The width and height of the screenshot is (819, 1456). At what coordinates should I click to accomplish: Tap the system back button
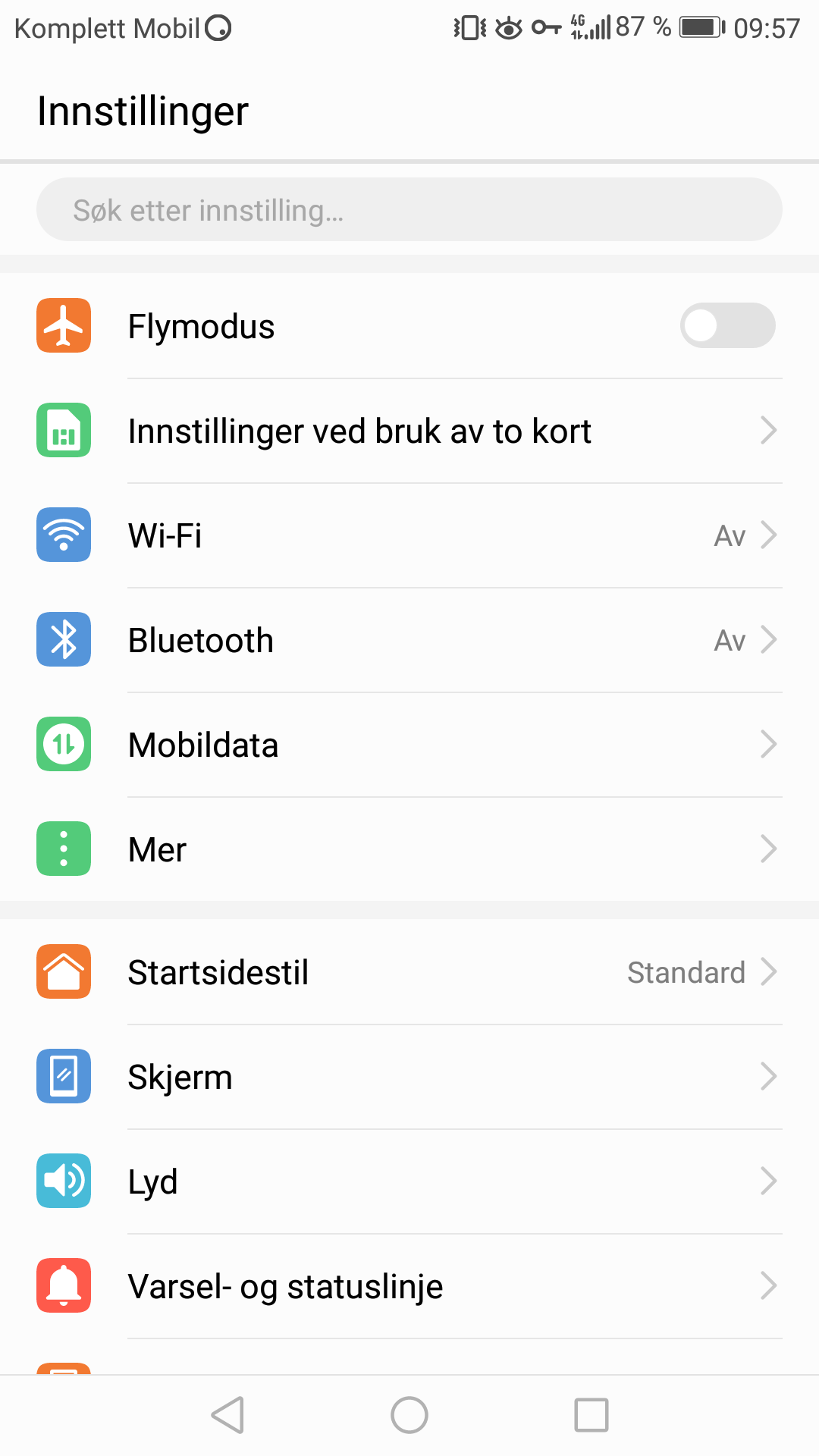227,1415
